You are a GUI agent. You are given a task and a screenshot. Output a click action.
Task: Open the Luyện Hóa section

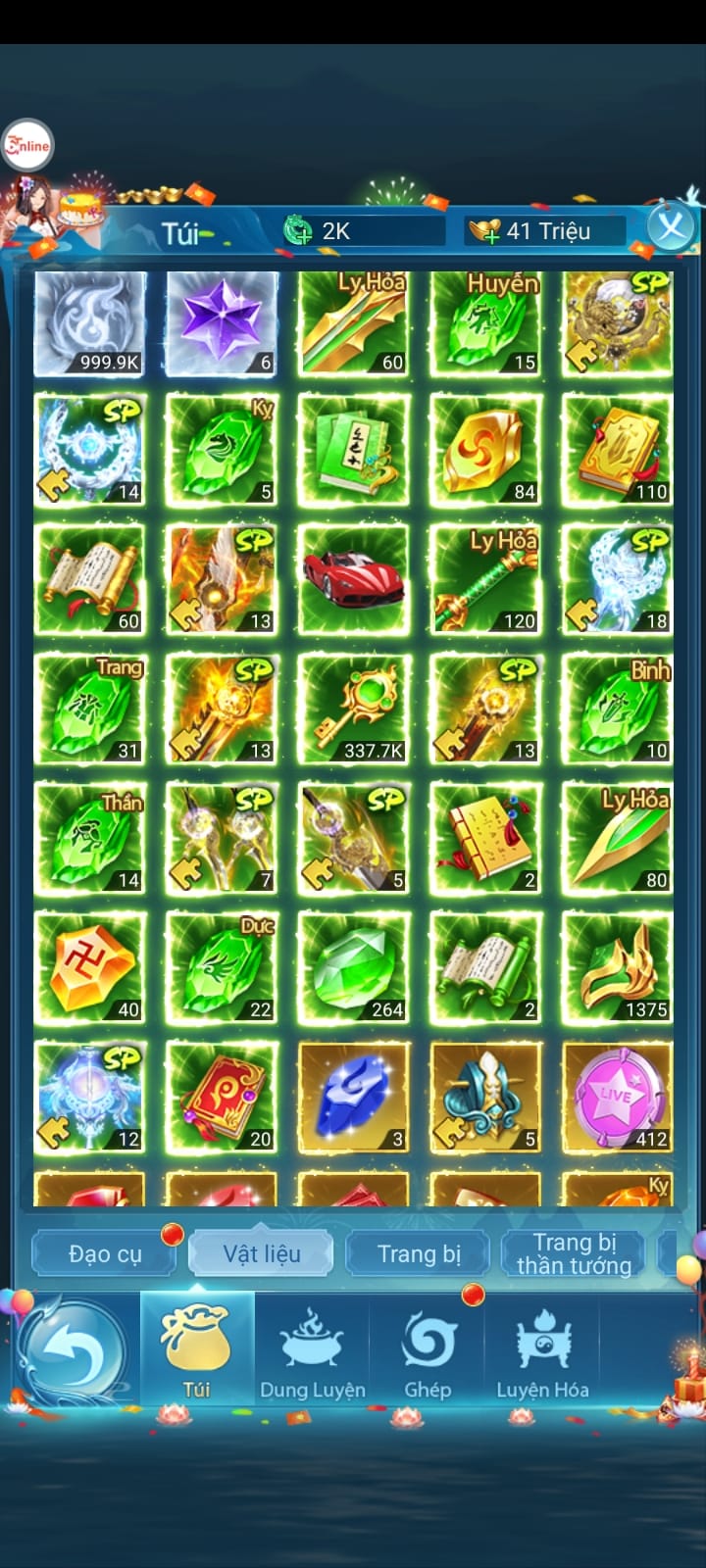coord(542,1354)
